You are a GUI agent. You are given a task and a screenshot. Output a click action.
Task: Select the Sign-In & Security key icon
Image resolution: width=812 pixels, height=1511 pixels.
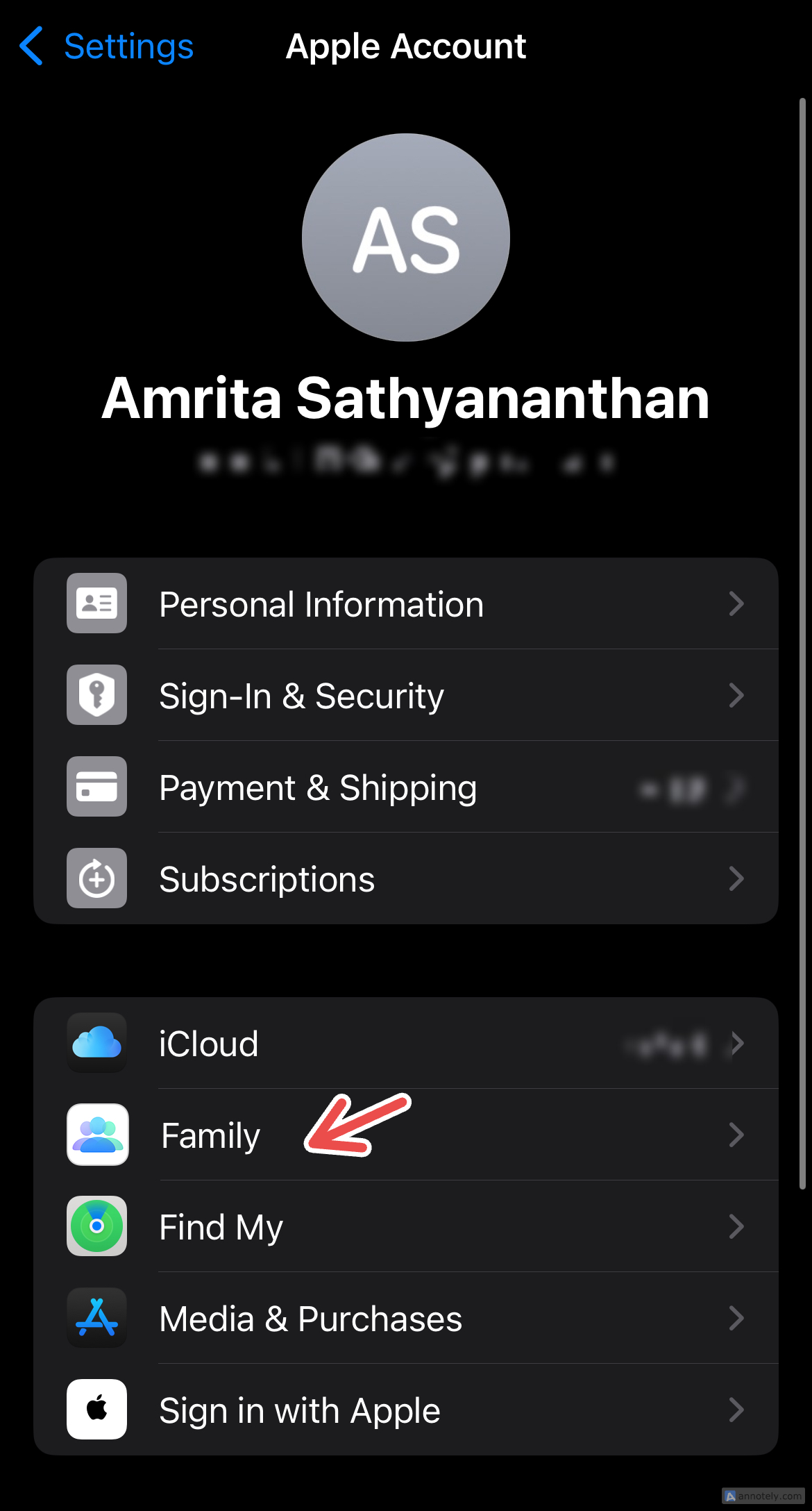96,695
